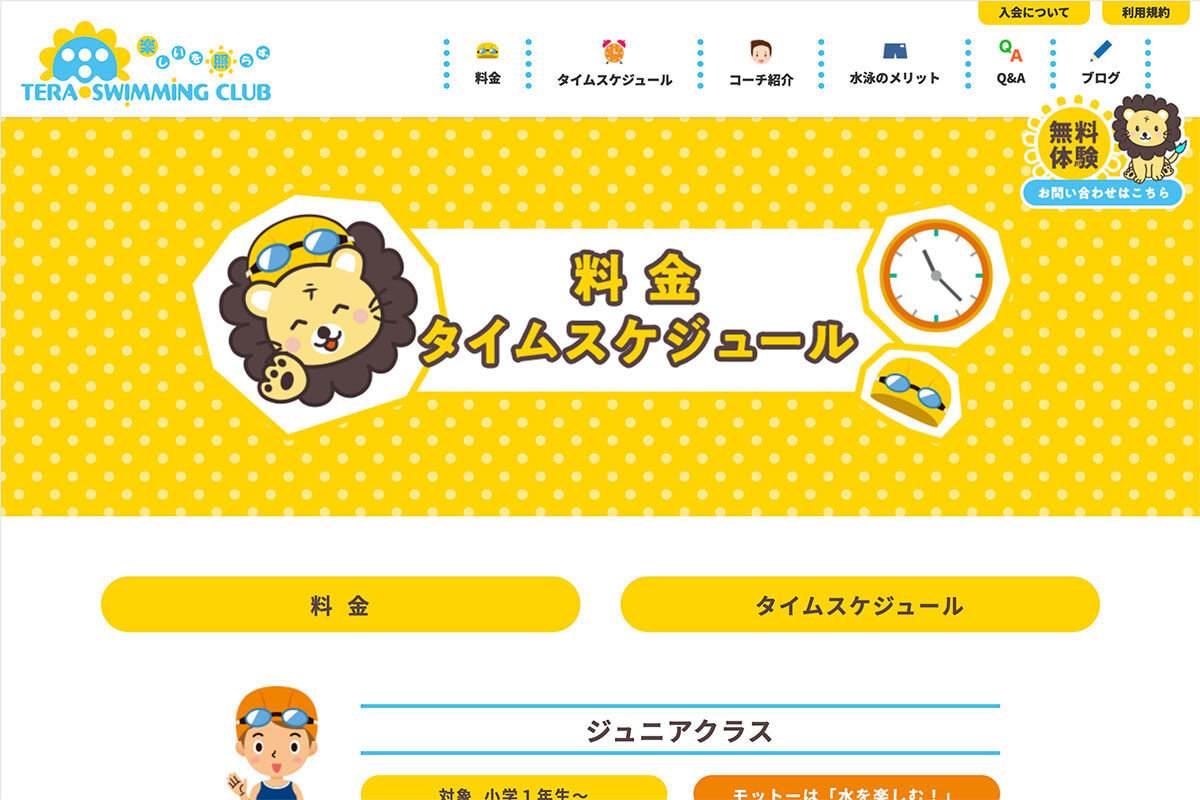Viewport: 1200px width, 800px height.
Task: Tap the 無料体験 お問い合わせはこちら badge
Action: (1102, 160)
